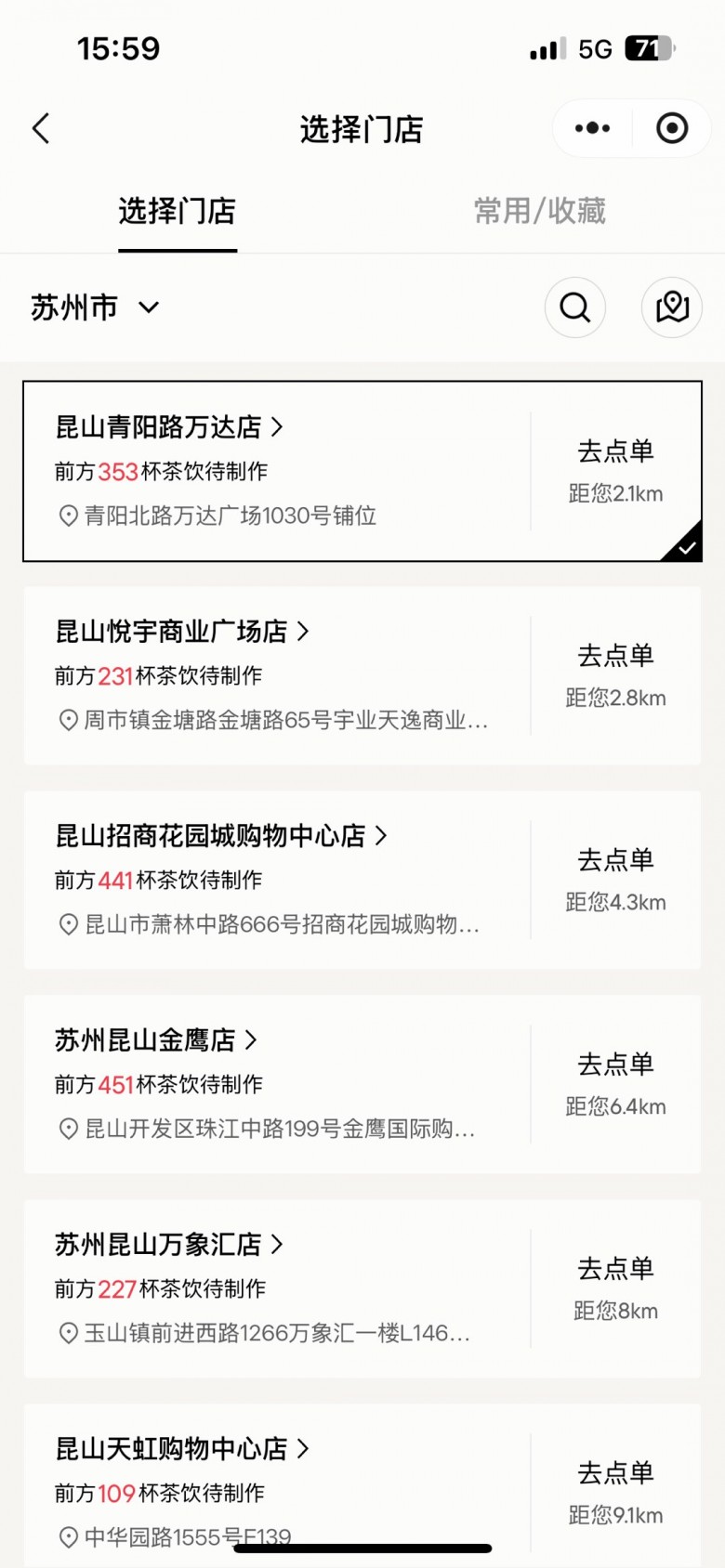Select the 选择门店 tab

177,211
